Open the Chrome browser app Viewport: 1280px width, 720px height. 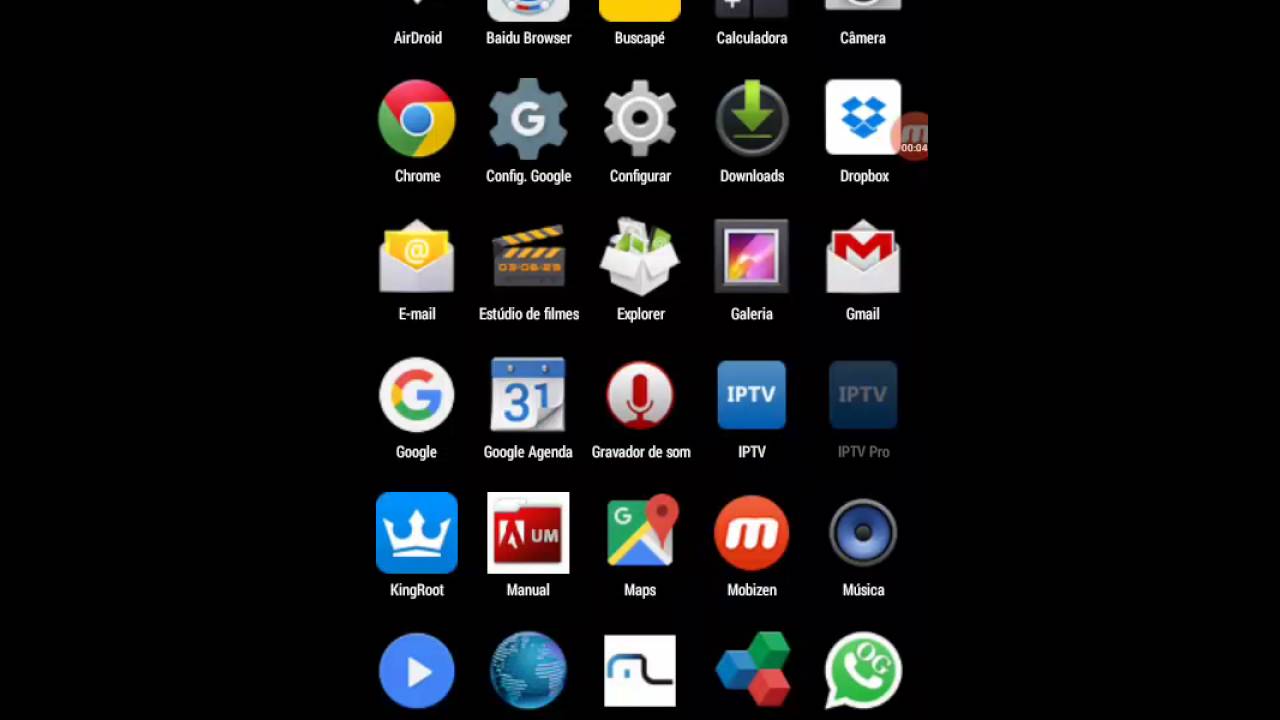coord(417,120)
